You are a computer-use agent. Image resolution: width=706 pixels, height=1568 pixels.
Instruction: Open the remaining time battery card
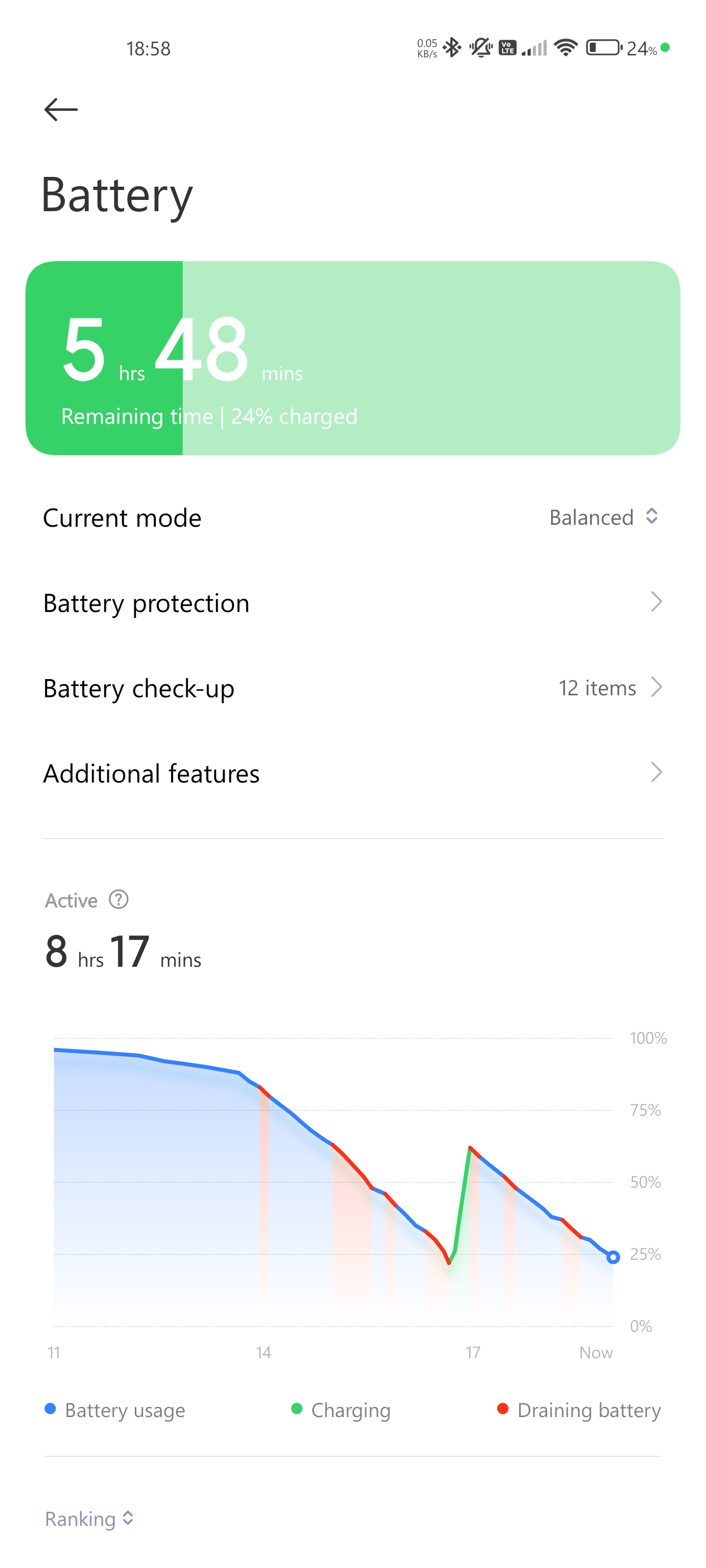click(x=353, y=358)
